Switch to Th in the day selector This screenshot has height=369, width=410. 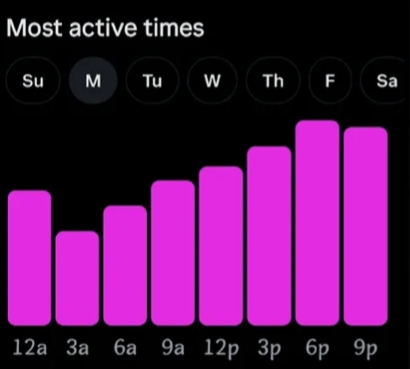coord(273,81)
